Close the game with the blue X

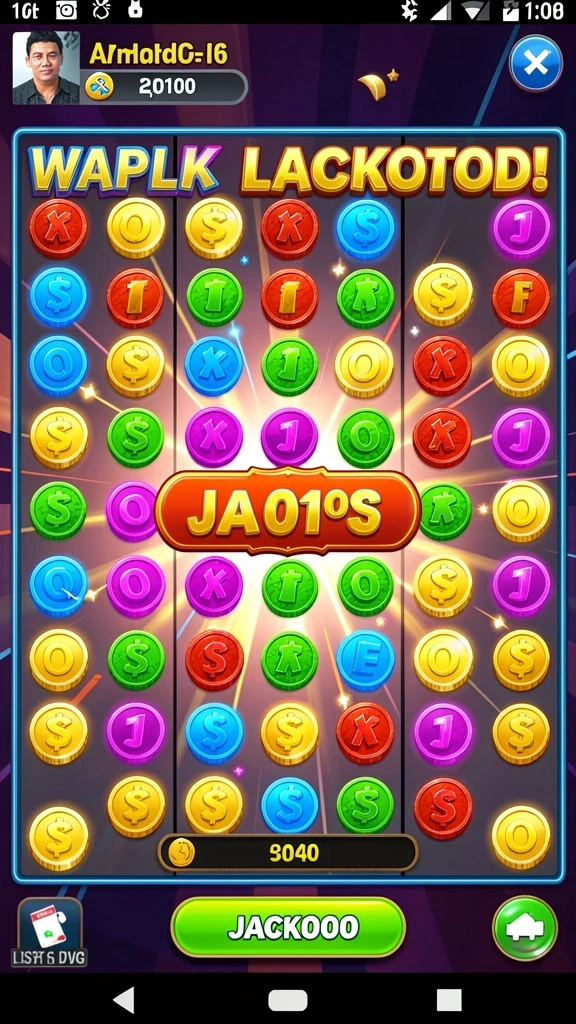pyautogui.click(x=536, y=63)
